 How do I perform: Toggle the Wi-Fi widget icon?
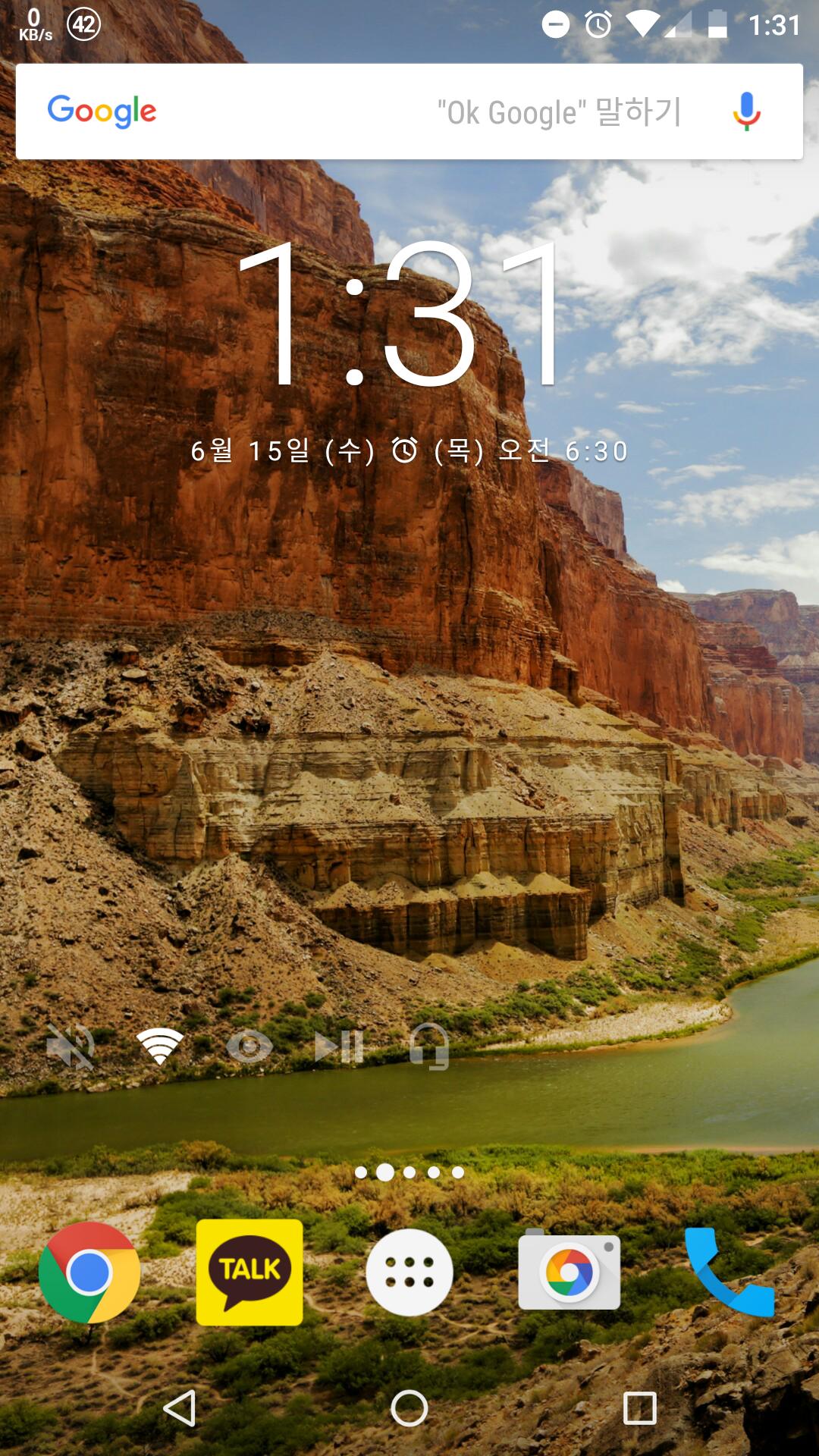[x=159, y=1046]
